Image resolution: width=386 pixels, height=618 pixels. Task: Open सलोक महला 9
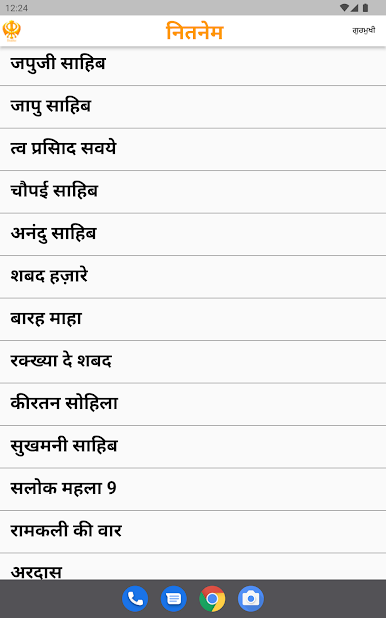tap(193, 489)
